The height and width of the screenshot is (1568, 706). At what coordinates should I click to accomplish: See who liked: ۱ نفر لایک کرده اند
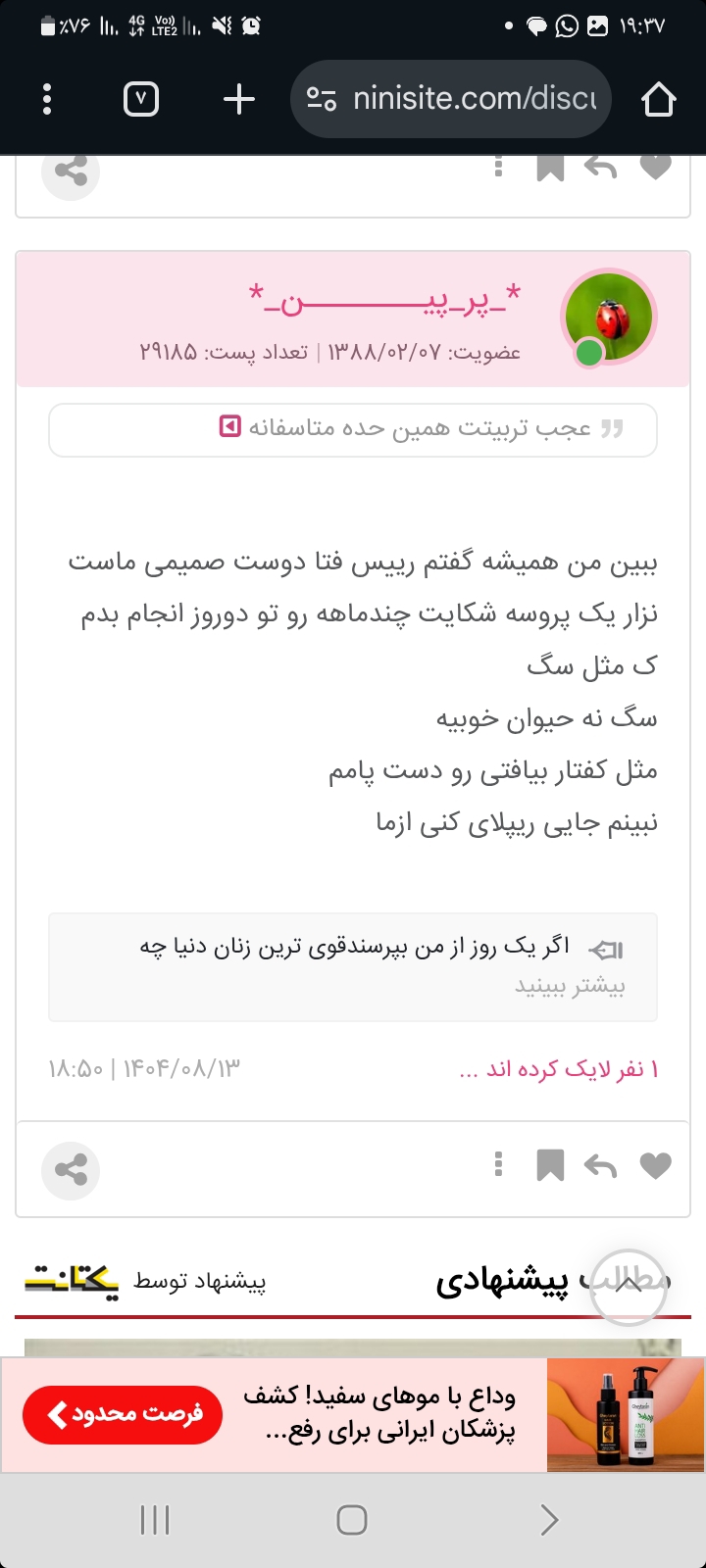(x=558, y=1069)
